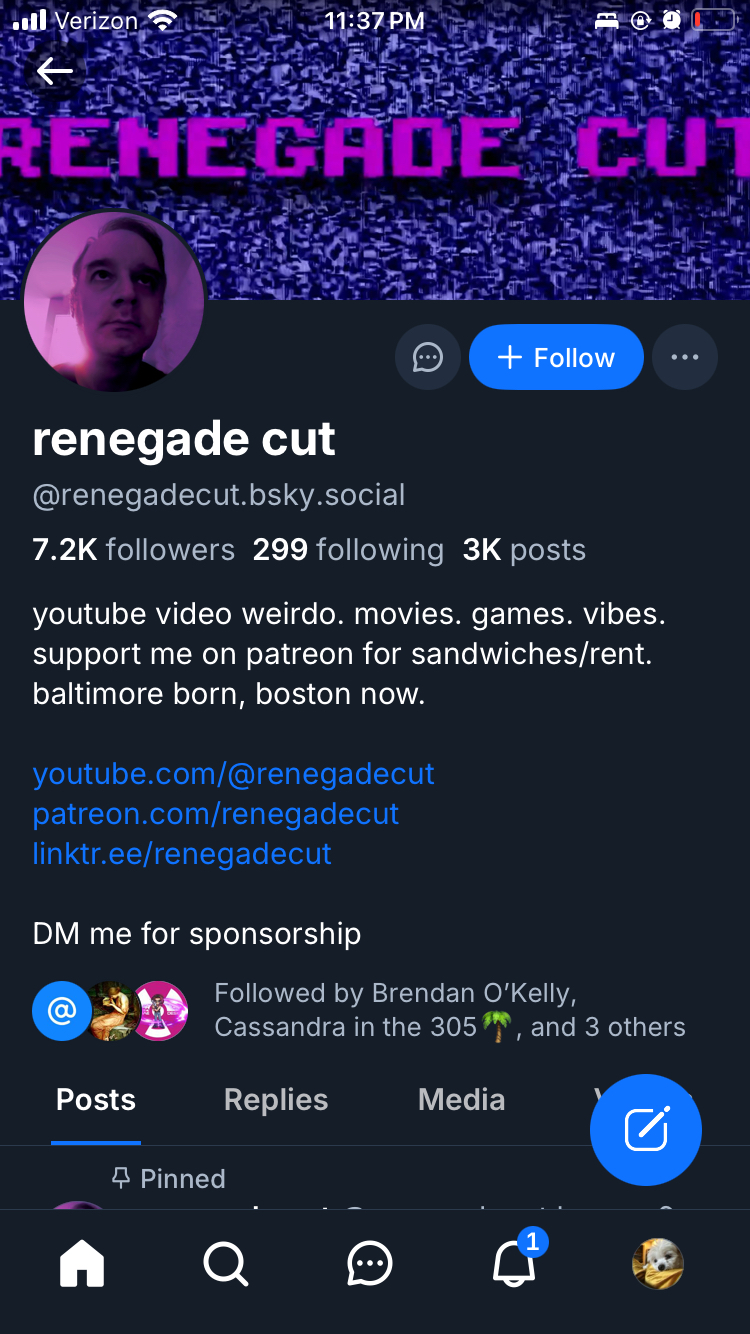The height and width of the screenshot is (1334, 750).
Task: Message renegade cut via chat bubble icon
Action: (x=428, y=357)
